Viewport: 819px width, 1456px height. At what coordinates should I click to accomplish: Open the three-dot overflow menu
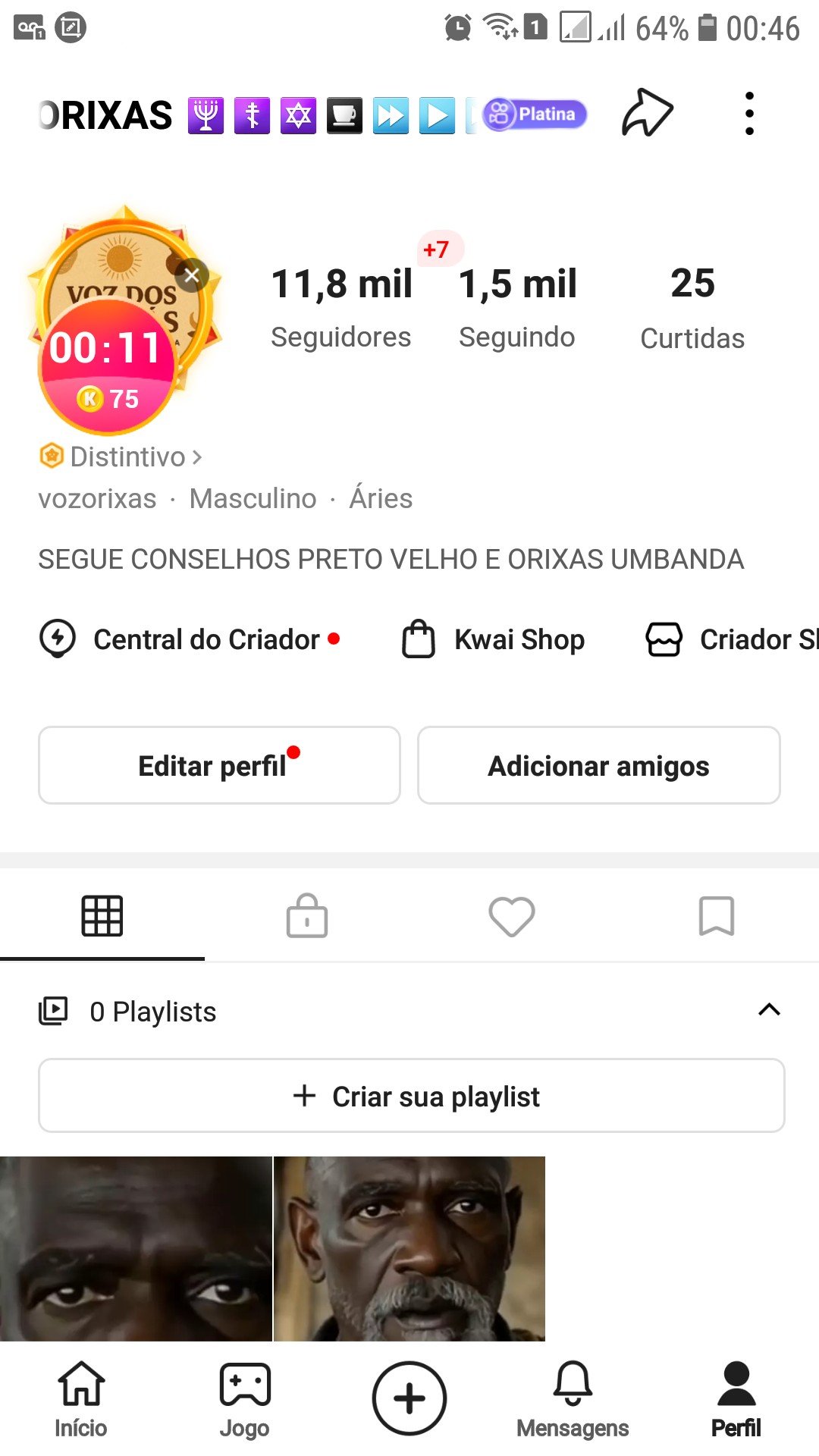pos(749,114)
